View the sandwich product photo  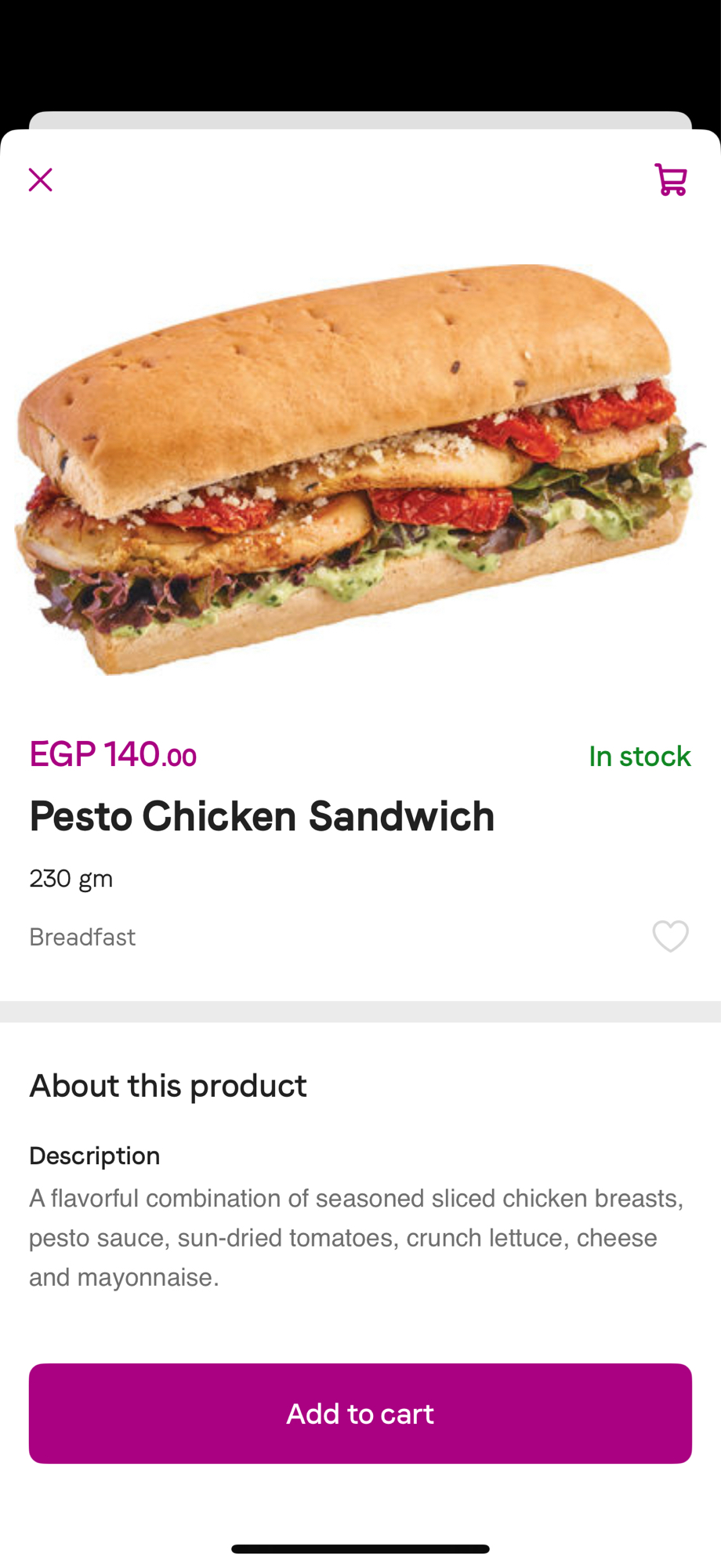tap(360, 470)
